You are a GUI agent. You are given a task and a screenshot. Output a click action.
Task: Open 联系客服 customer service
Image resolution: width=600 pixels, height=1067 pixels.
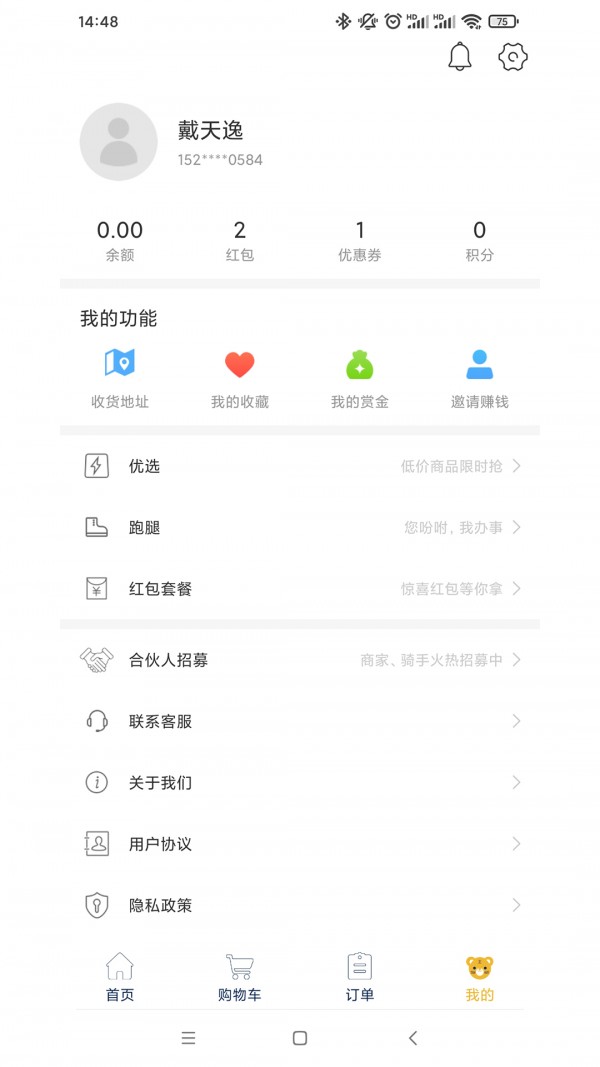(300, 721)
